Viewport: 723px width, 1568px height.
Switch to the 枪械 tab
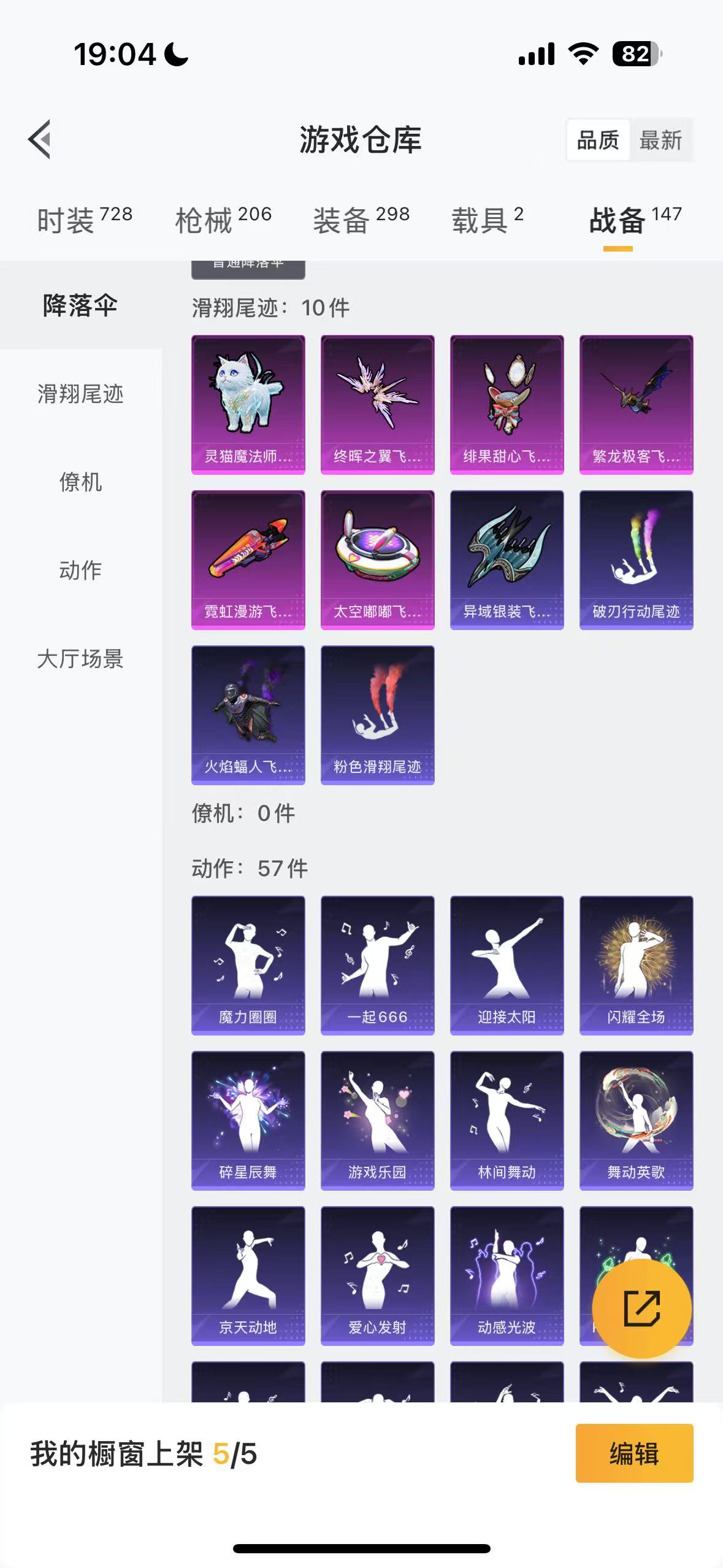click(223, 220)
